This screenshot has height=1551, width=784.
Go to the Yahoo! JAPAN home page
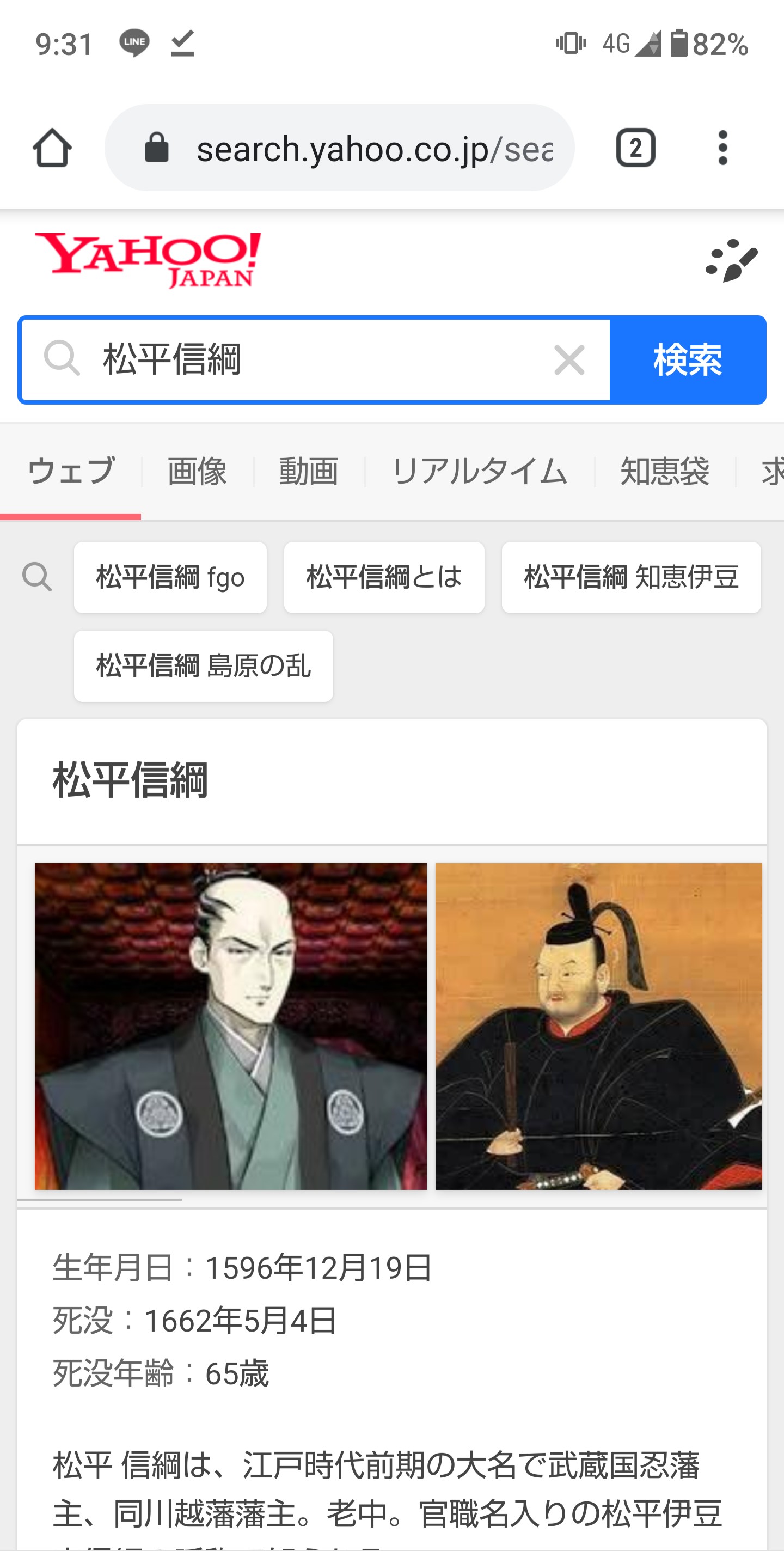coord(148,260)
